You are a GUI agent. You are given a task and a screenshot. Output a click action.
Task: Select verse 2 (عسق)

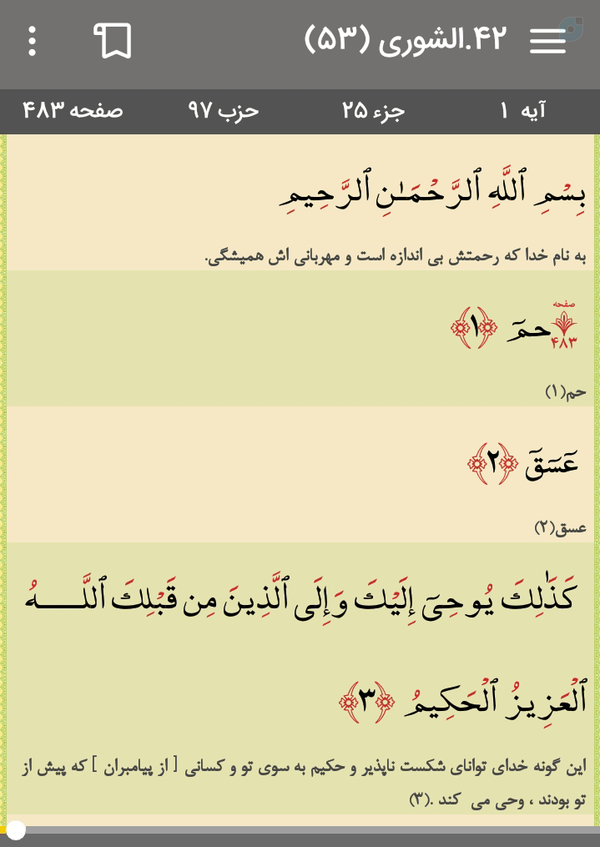click(300, 474)
